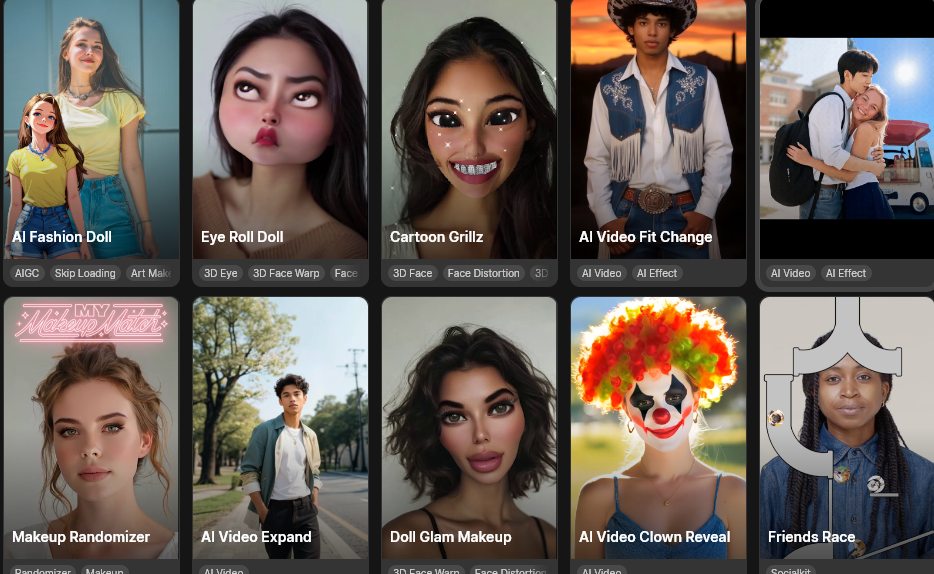Tap the AIGC tag under AI Fashion Doll
Image resolution: width=934 pixels, height=574 pixels.
[26, 273]
